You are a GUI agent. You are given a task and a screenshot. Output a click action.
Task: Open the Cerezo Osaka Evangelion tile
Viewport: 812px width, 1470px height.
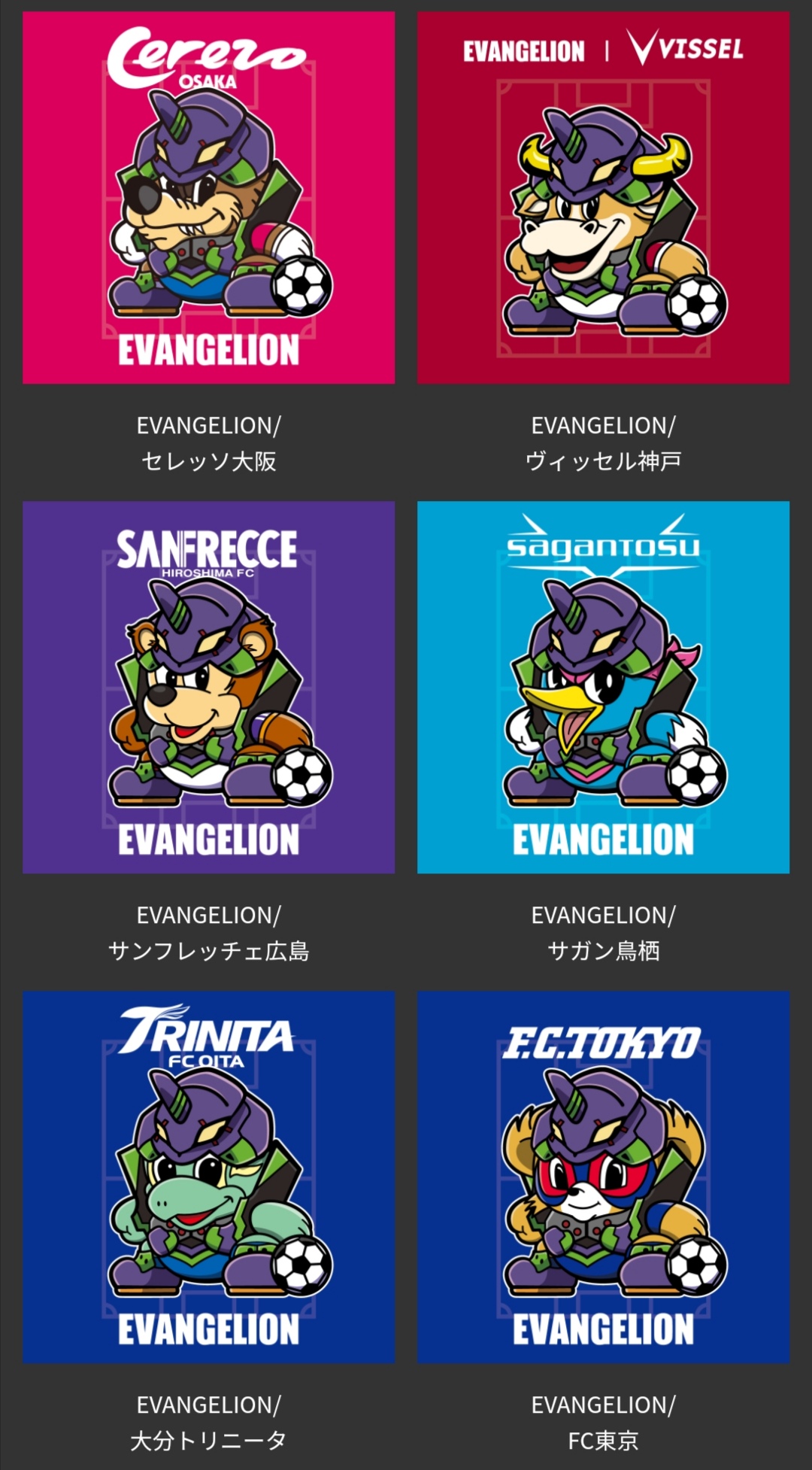pos(208,198)
